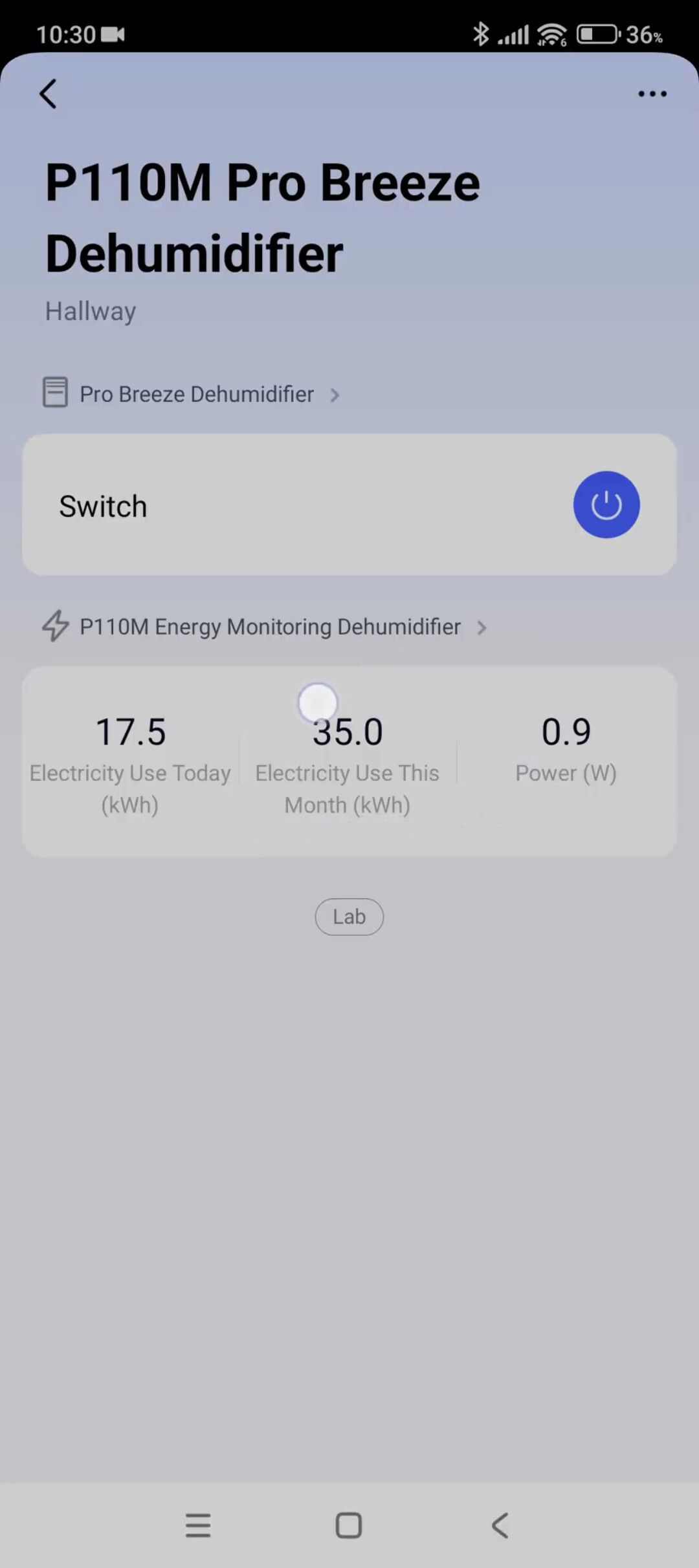The height and width of the screenshot is (1568, 699).
Task: Open P110M Energy Monitoring Dehumidifier
Action: pyautogui.click(x=270, y=627)
